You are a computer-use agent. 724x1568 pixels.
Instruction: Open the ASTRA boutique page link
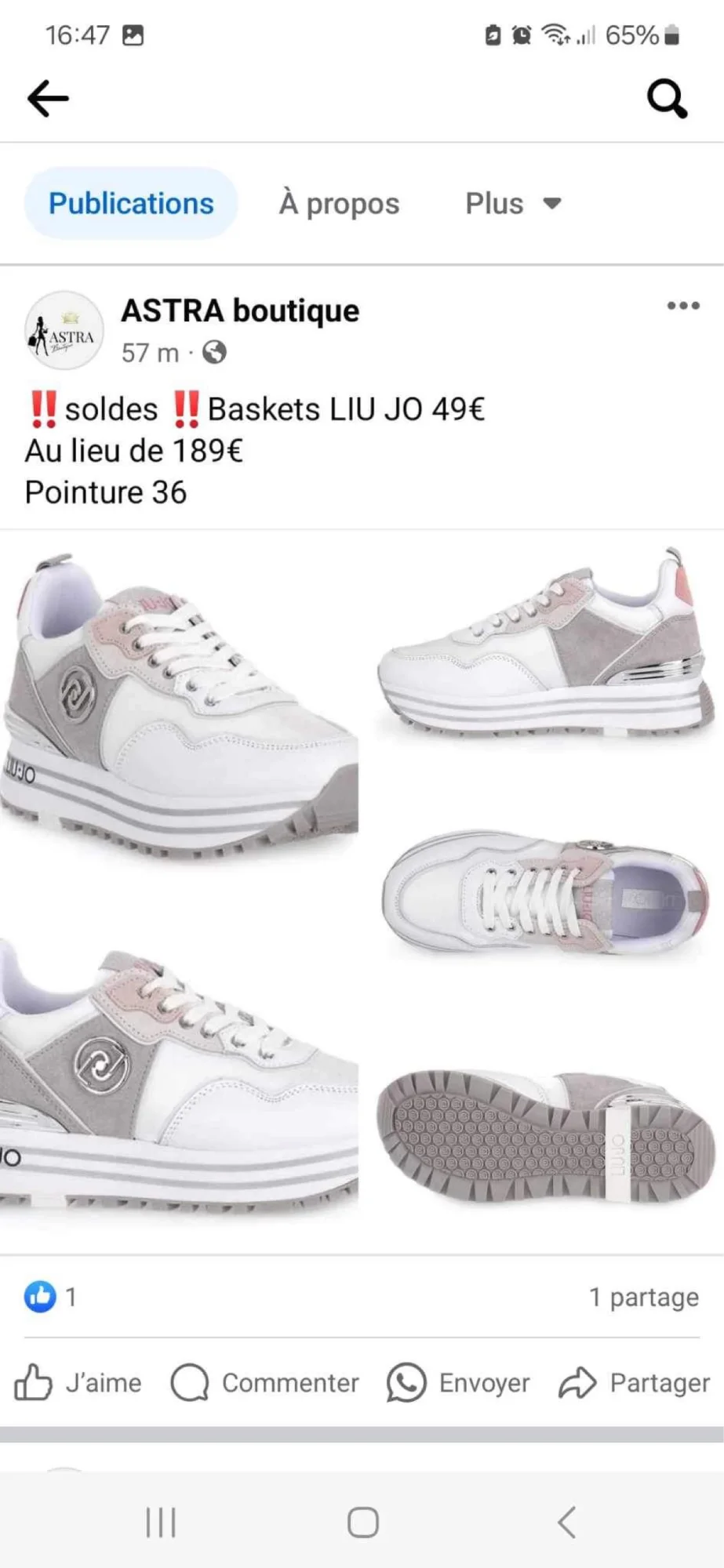[x=239, y=310]
